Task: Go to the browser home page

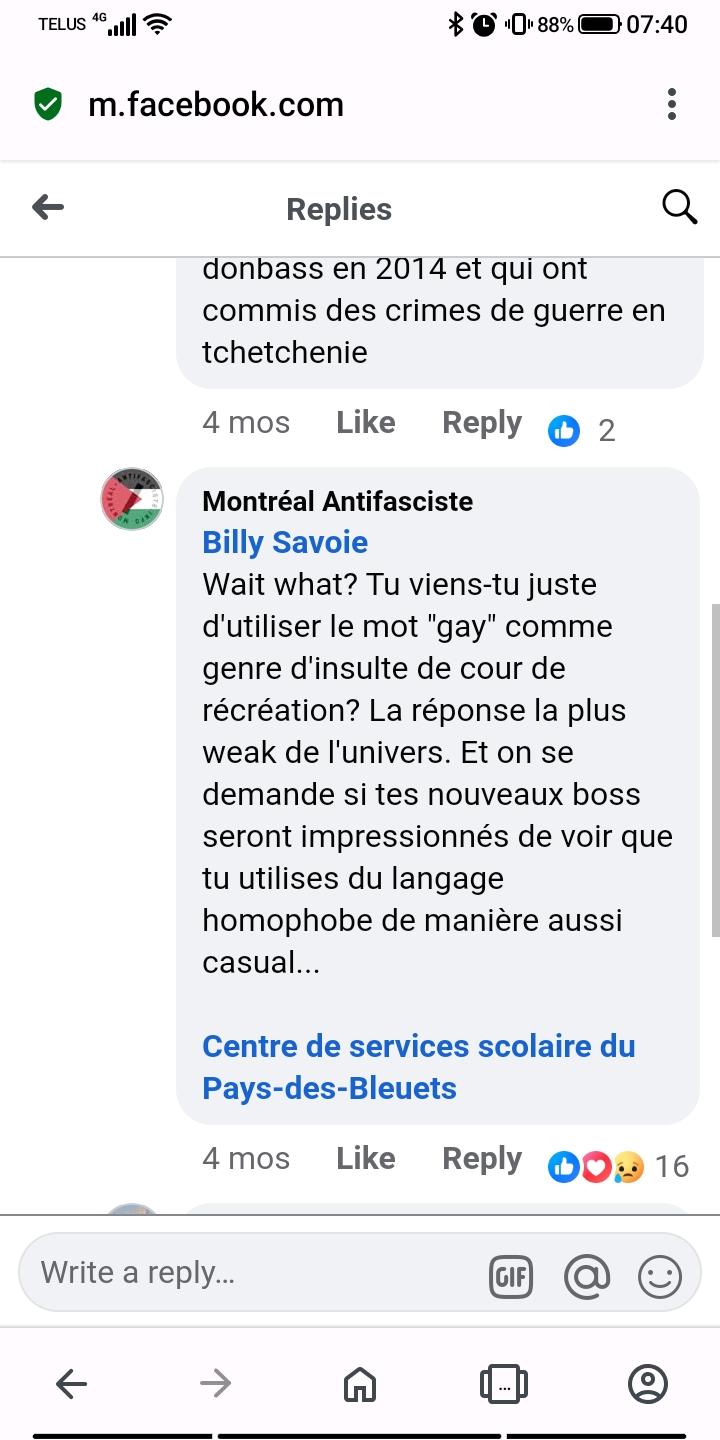Action: pyautogui.click(x=360, y=1384)
